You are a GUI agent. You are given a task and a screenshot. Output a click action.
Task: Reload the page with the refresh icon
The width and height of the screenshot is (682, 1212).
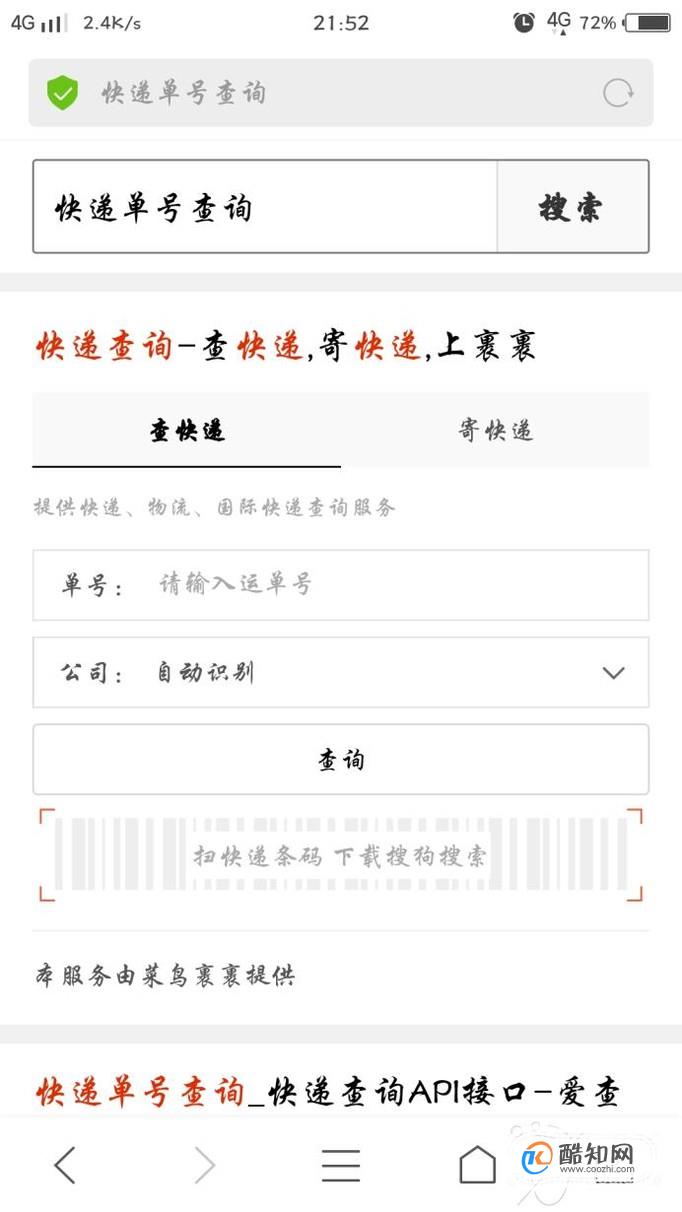pos(618,93)
